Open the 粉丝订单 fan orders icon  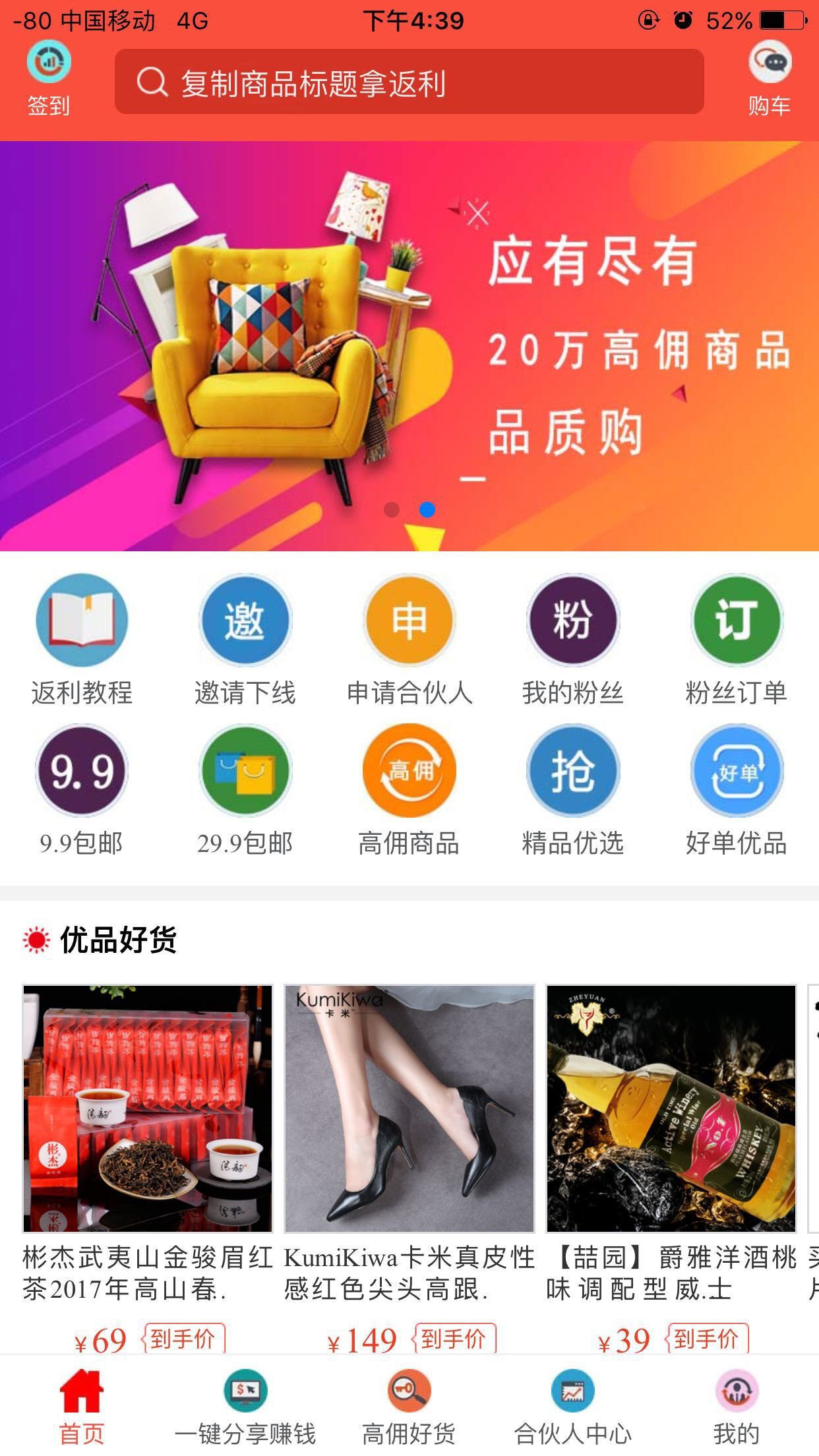click(x=737, y=621)
